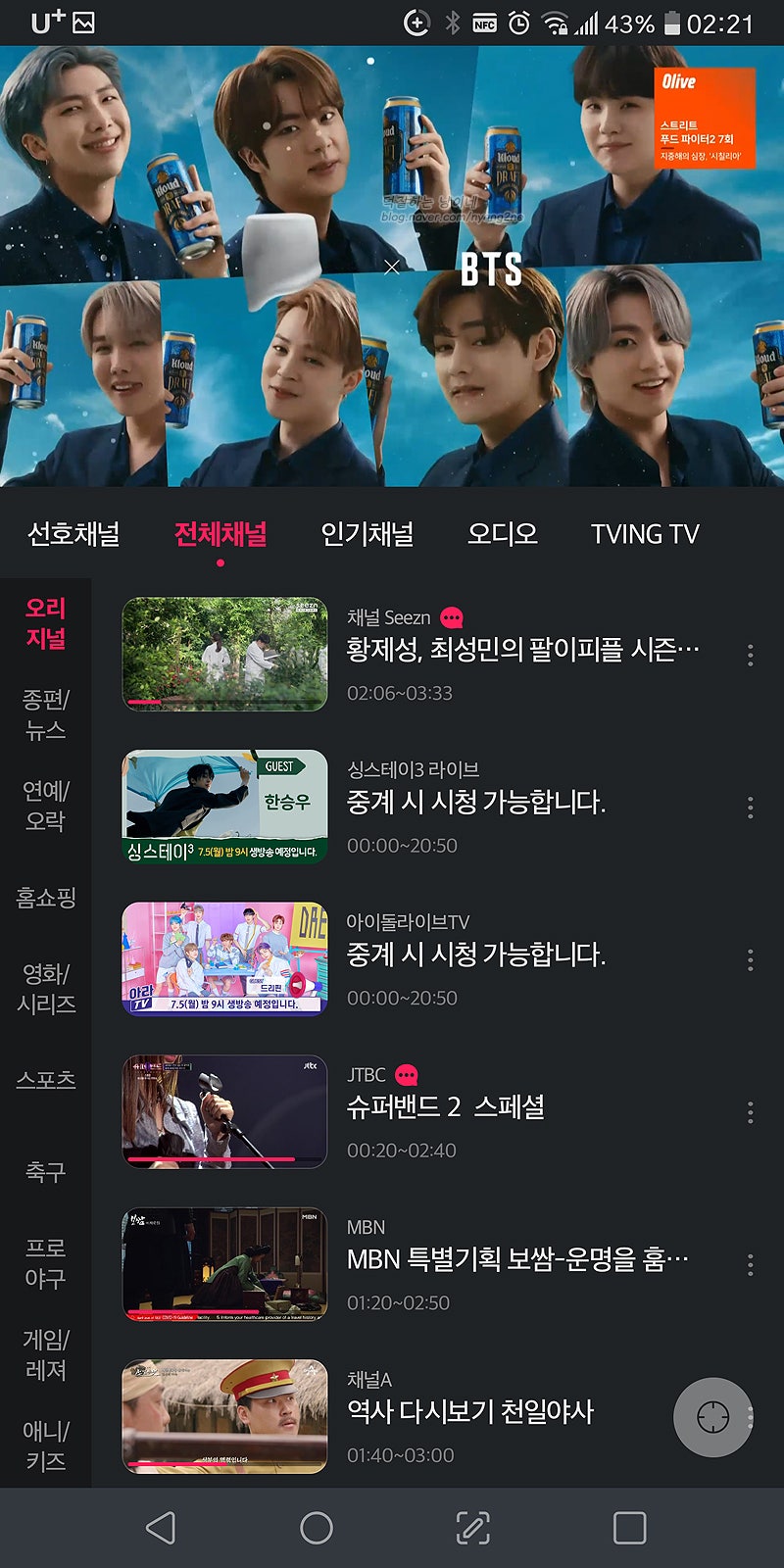Tap the floating crosshair locate button
The width and height of the screenshot is (784, 1568).
(712, 1417)
